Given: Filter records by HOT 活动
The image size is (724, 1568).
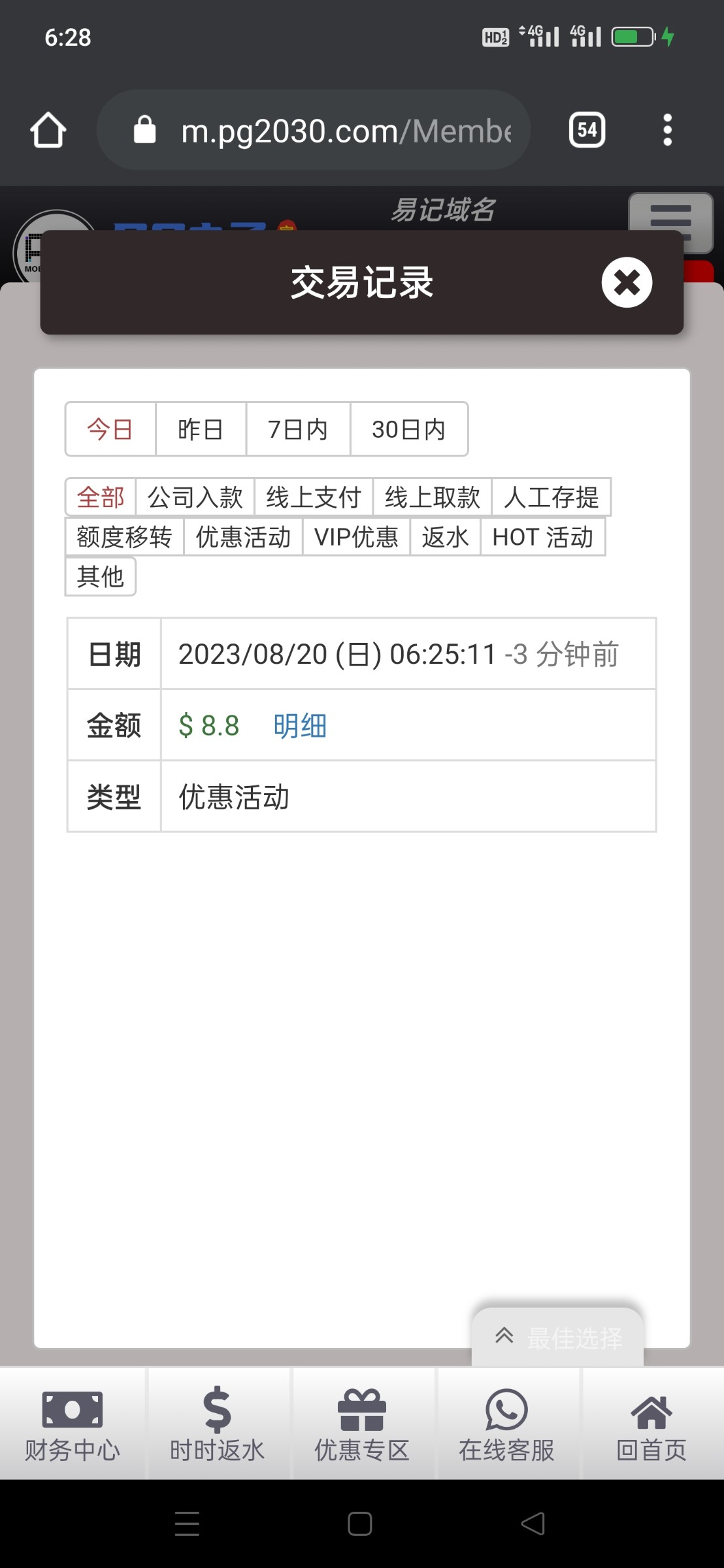Looking at the screenshot, I should click(x=542, y=537).
